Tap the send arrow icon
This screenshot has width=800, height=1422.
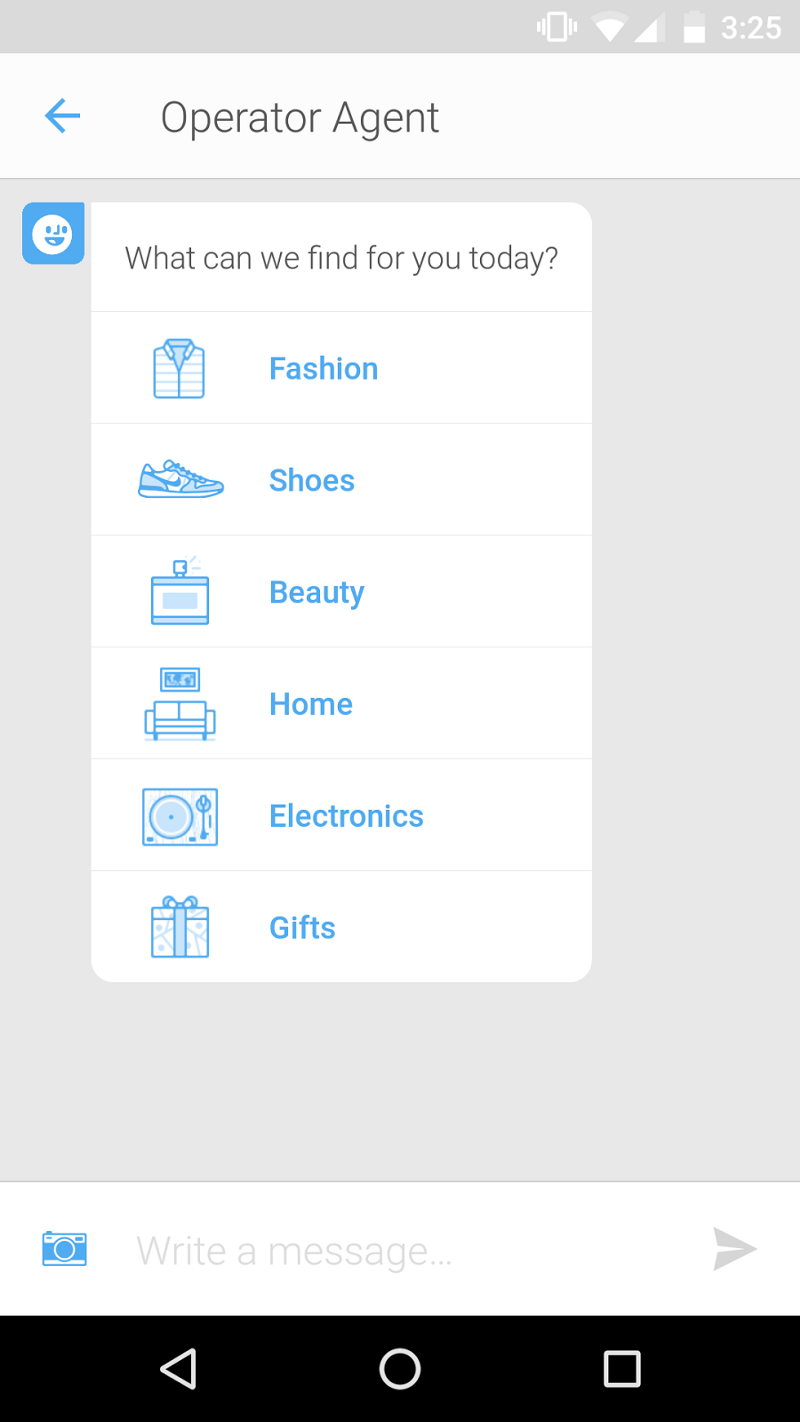coord(735,1249)
